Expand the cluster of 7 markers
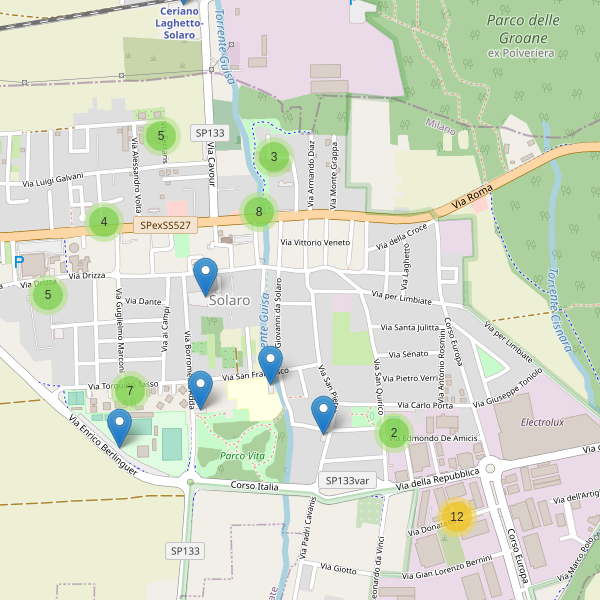Screen dimensions: 600x600 (130, 390)
